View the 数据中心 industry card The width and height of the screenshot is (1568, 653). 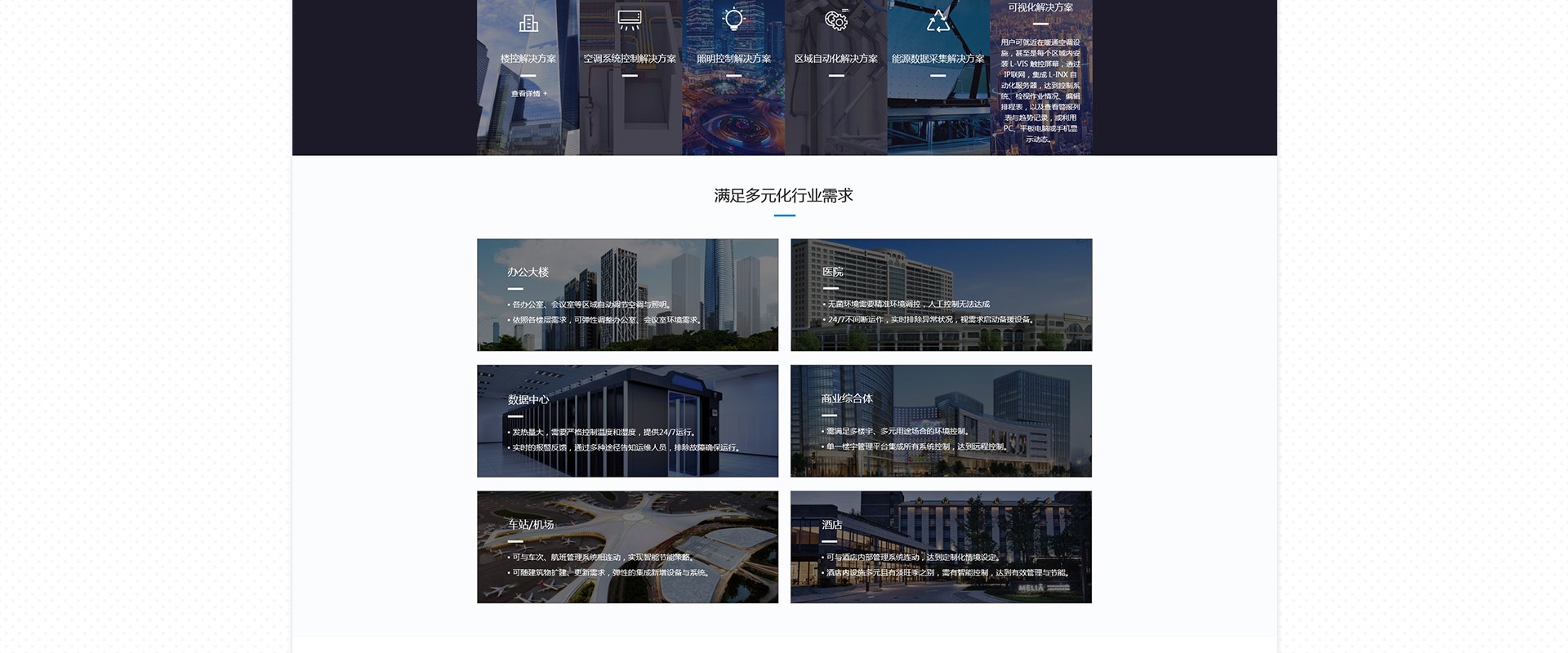(627, 420)
